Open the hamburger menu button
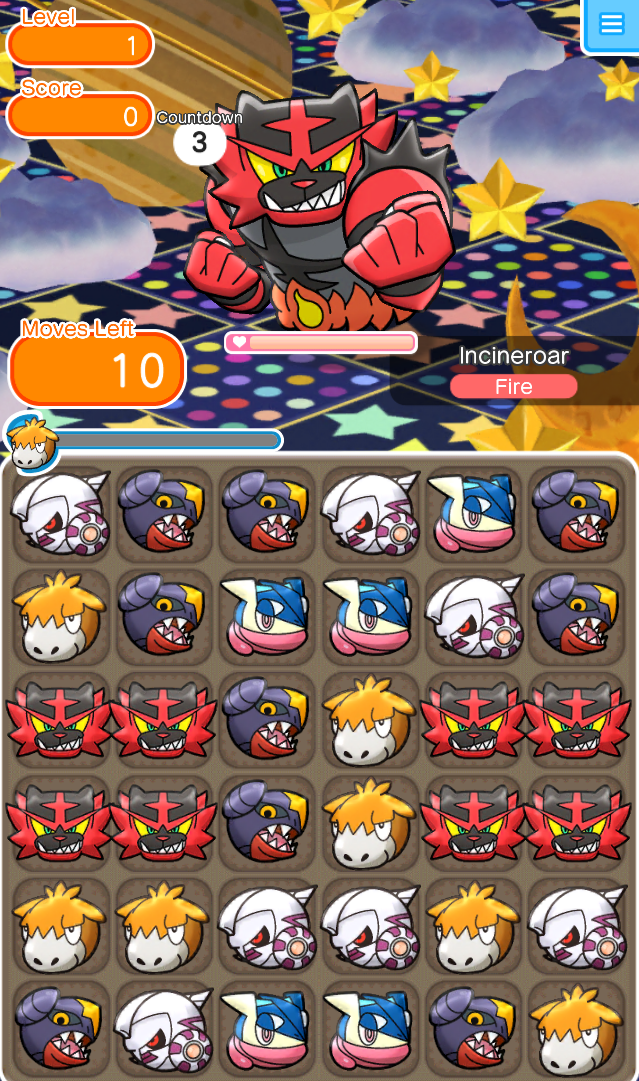This screenshot has height=1081, width=639. tap(611, 24)
